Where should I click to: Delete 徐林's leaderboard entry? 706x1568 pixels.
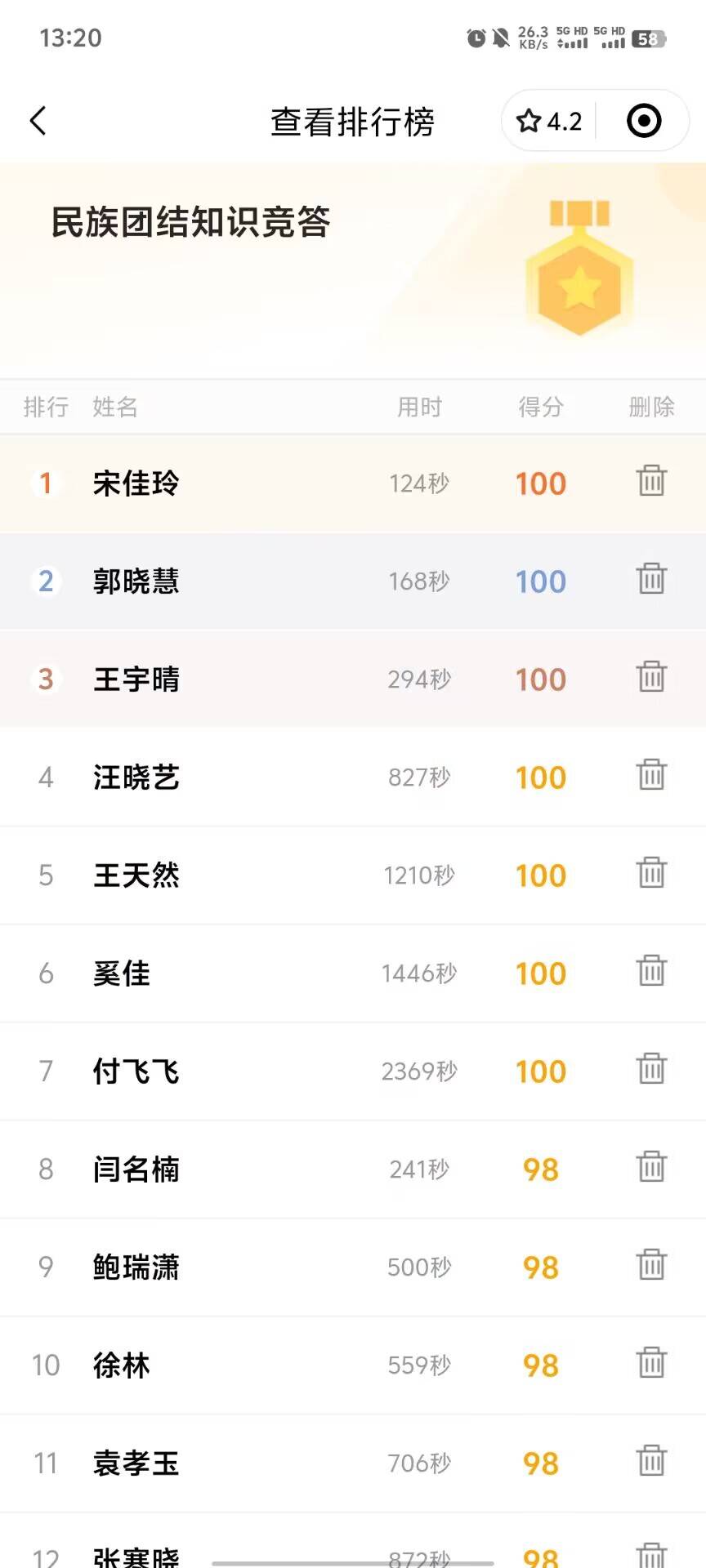[x=651, y=1364]
